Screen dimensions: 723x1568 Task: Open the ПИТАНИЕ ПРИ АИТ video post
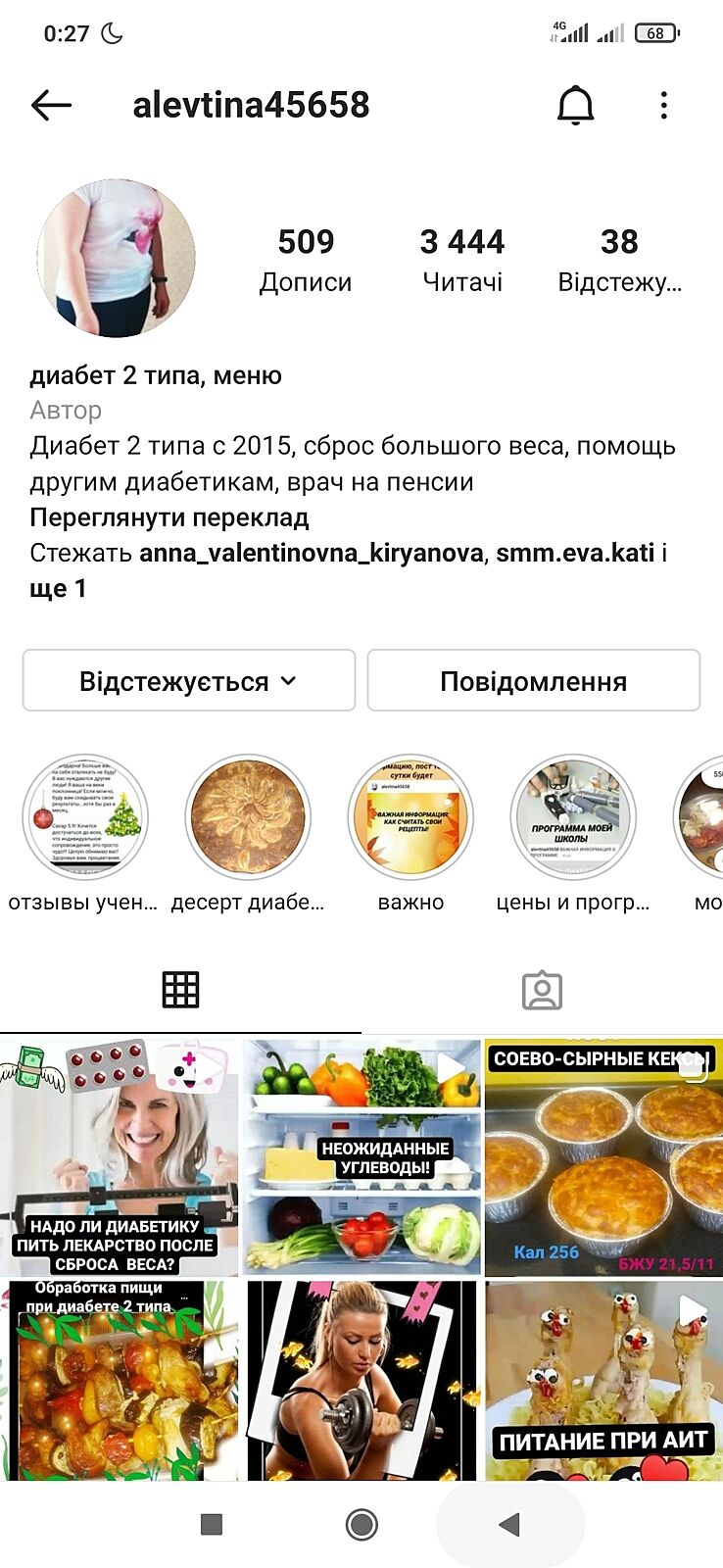point(603,1380)
